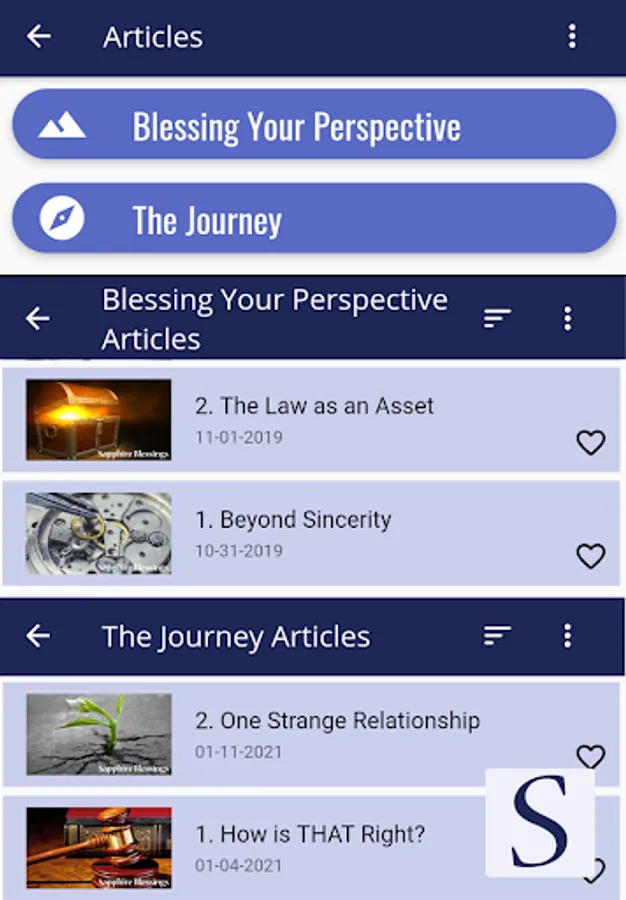Sort The Journey Articles list

pos(497,636)
